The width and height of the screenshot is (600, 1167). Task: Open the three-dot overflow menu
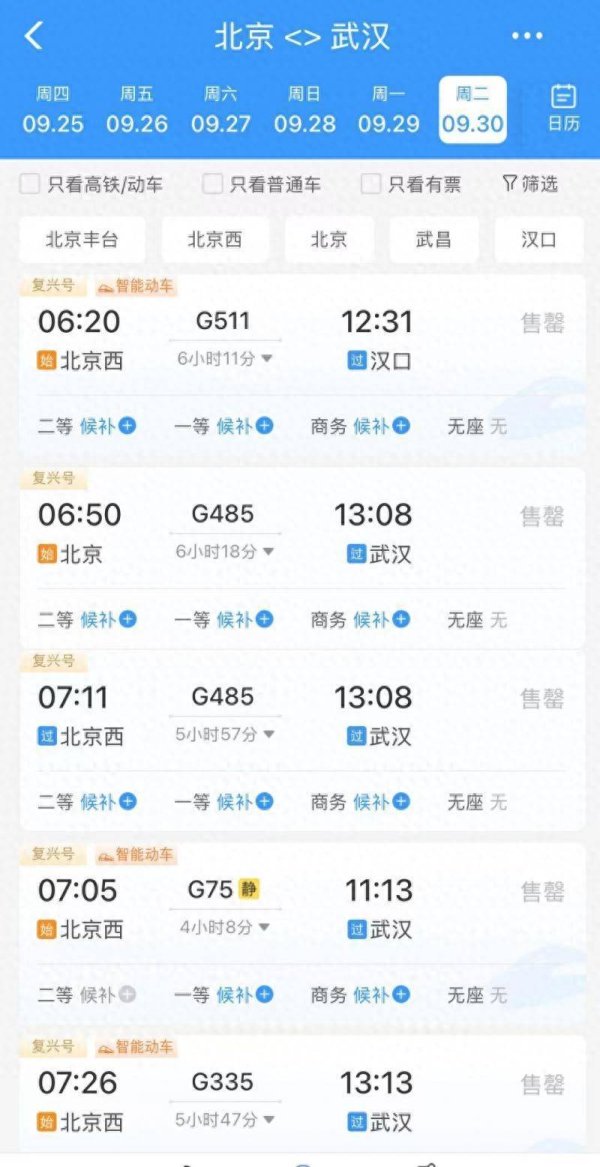click(x=527, y=37)
